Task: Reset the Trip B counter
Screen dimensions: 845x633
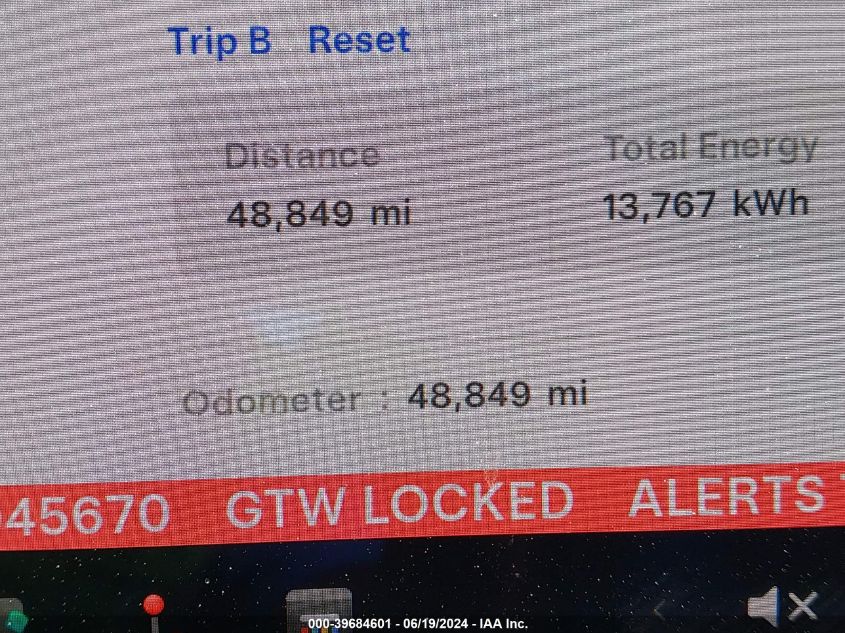Action: point(358,40)
